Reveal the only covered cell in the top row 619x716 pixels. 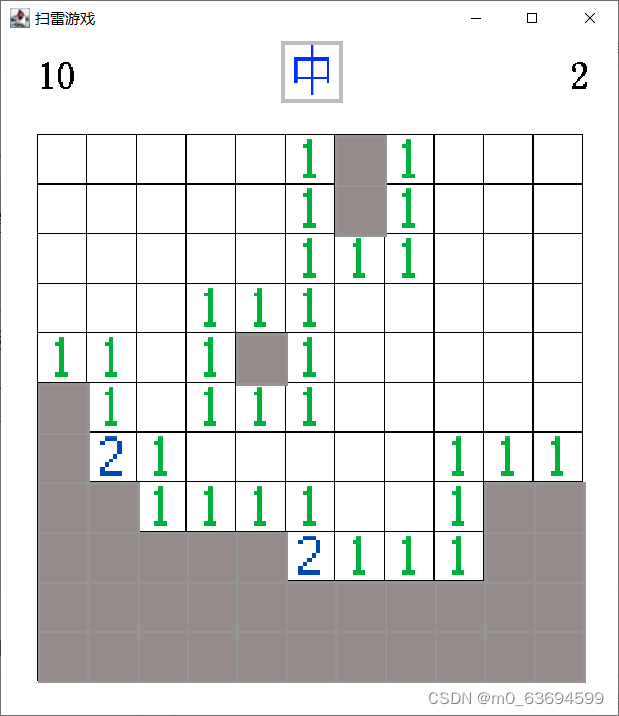(360, 159)
